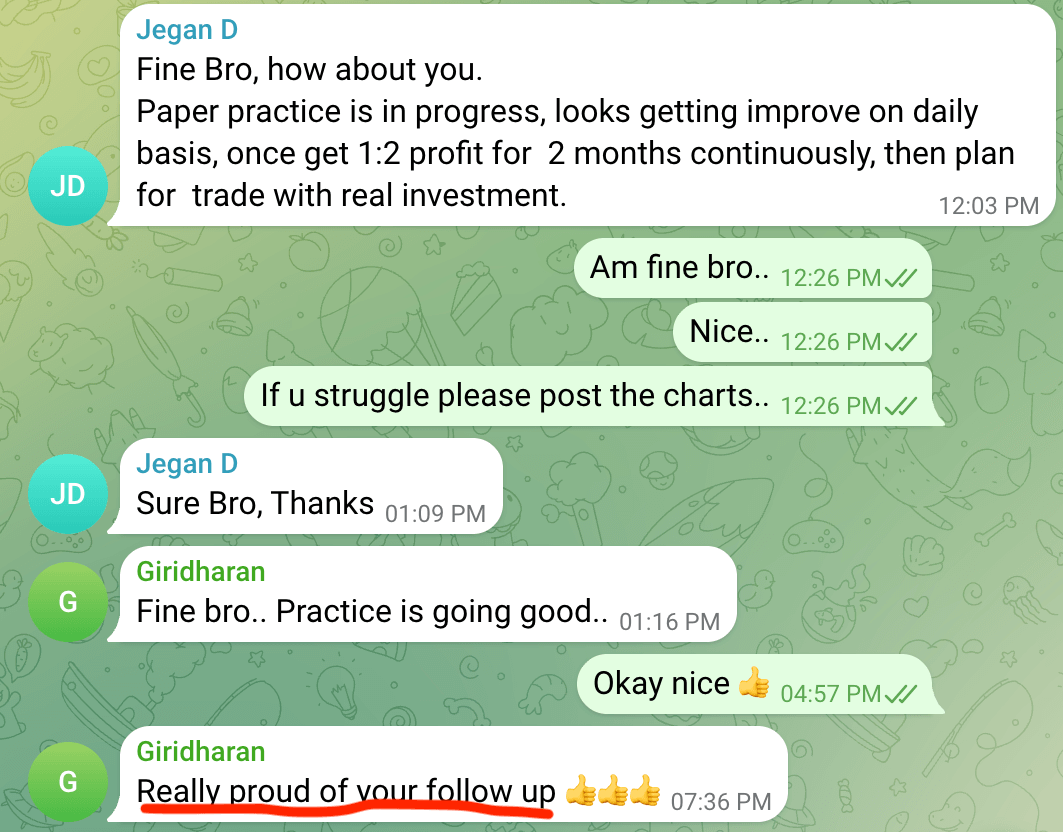Tap the G avatar next to "Really proud" message
Image resolution: width=1063 pixels, height=832 pixels.
click(67, 781)
